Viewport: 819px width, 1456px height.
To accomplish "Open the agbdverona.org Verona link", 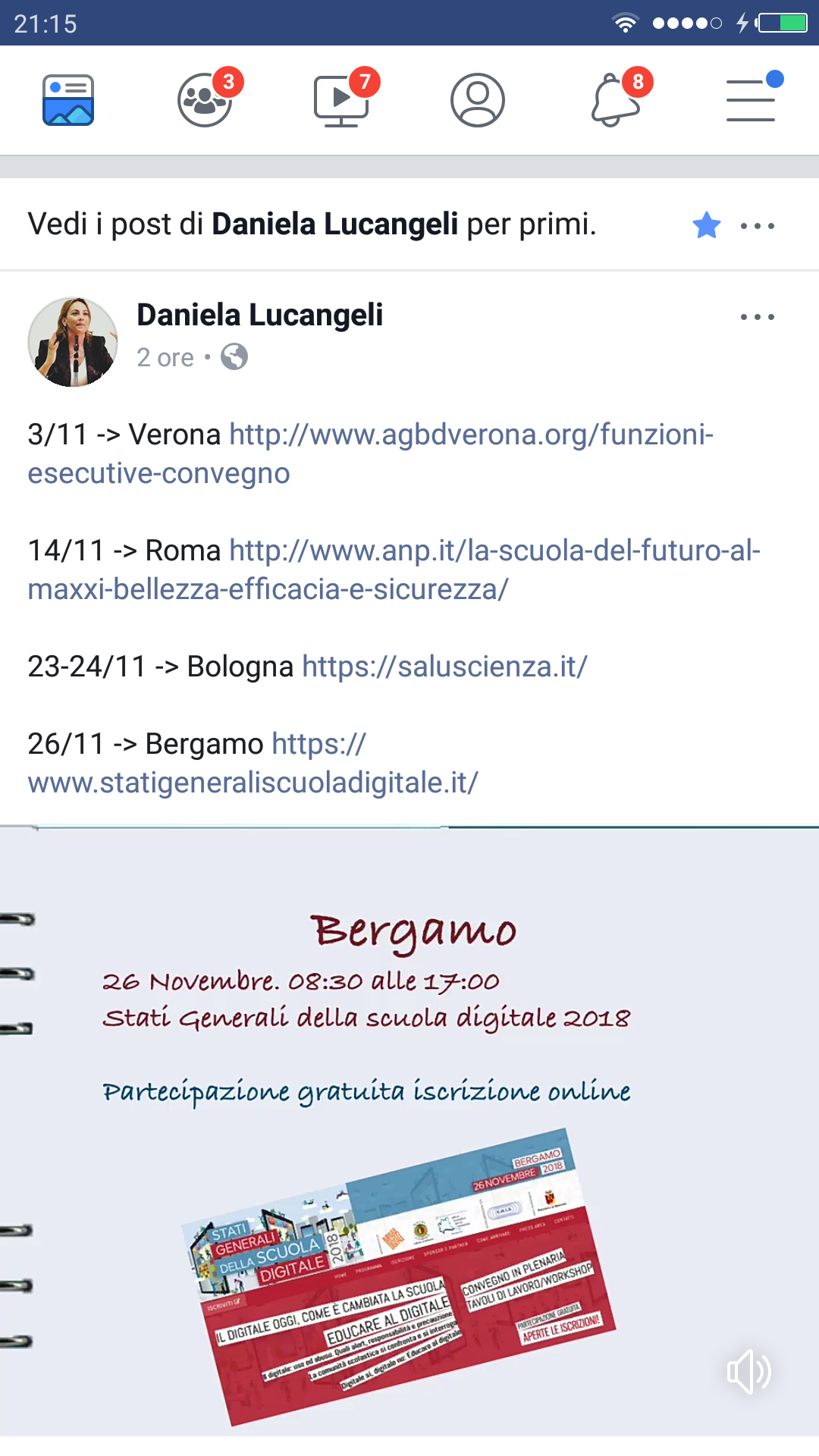I will tap(470, 435).
